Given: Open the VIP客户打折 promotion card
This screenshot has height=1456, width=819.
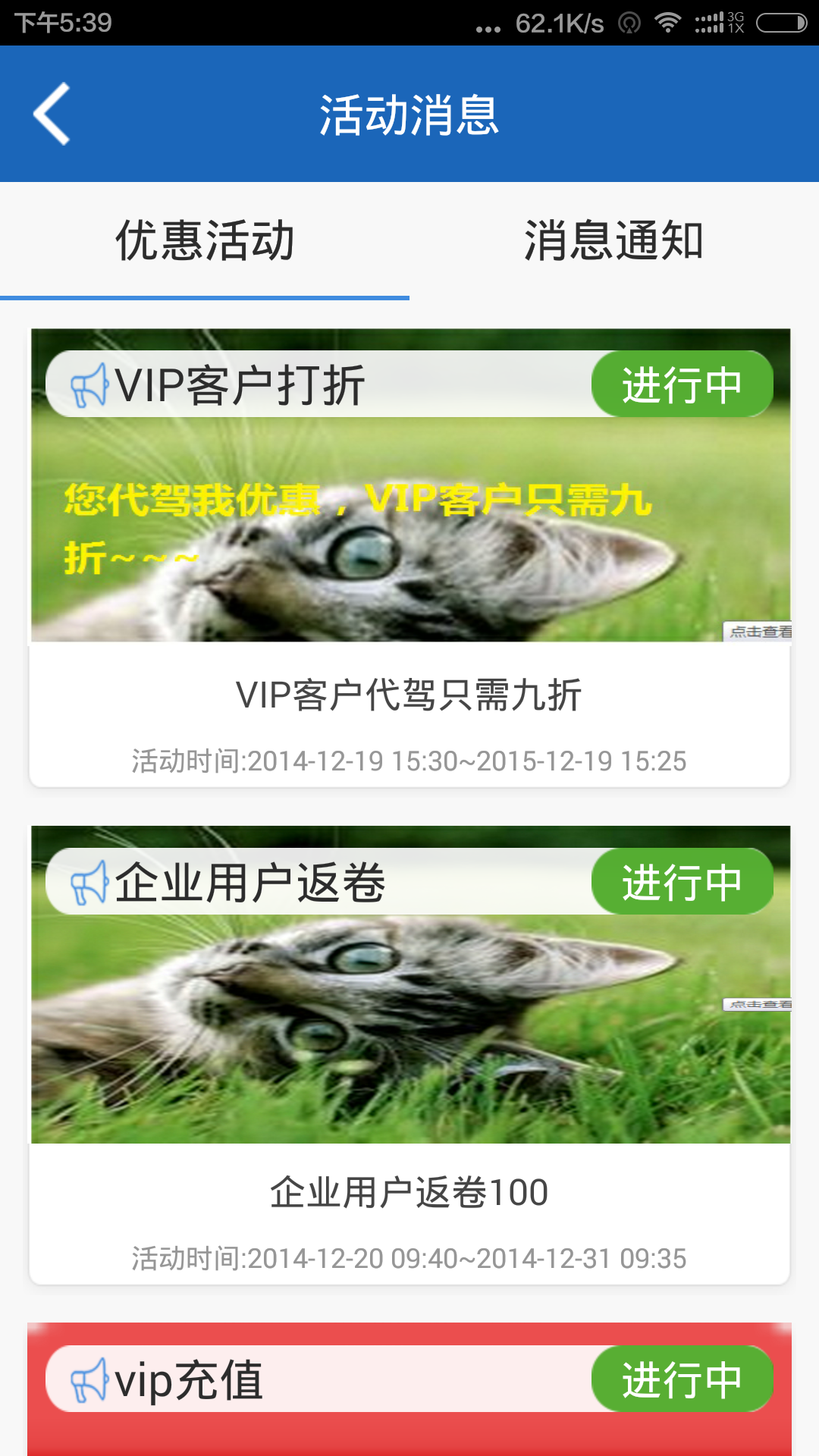Looking at the screenshot, I should click(409, 557).
